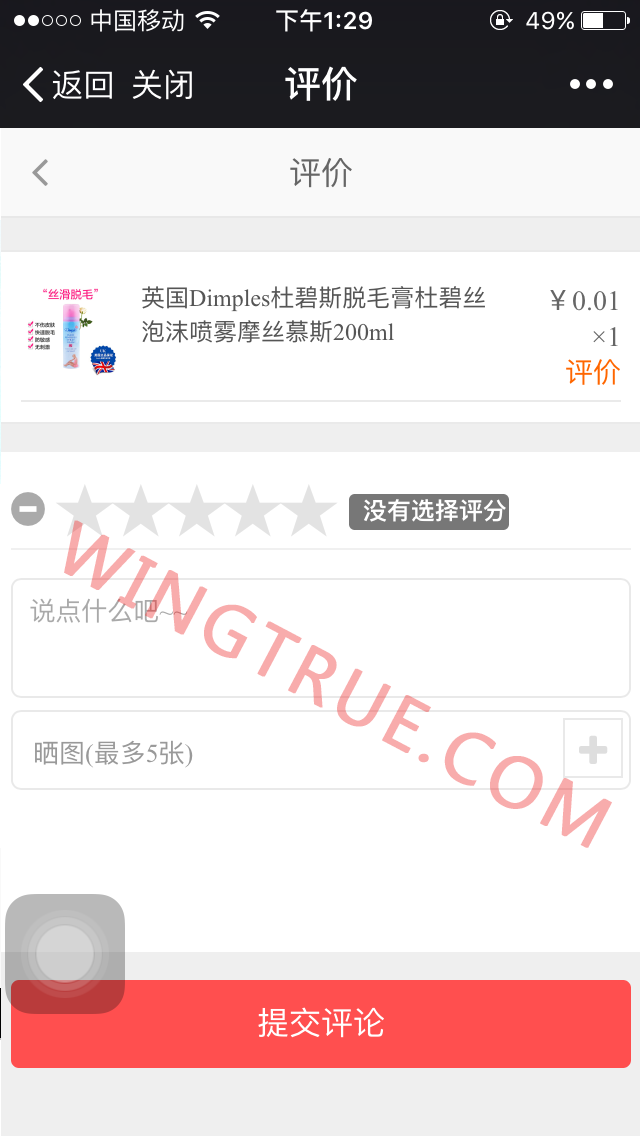Open the three-dot overflow menu
Screen dimensions: 640x1136
pyautogui.click(x=591, y=85)
